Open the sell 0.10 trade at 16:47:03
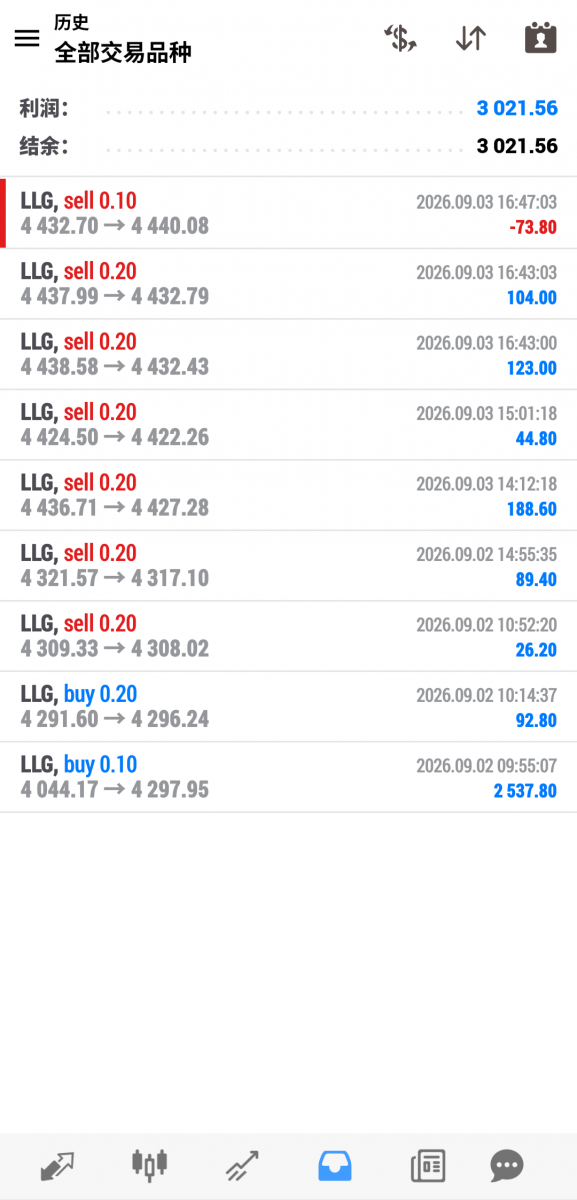The width and height of the screenshot is (577, 1200). (288, 213)
